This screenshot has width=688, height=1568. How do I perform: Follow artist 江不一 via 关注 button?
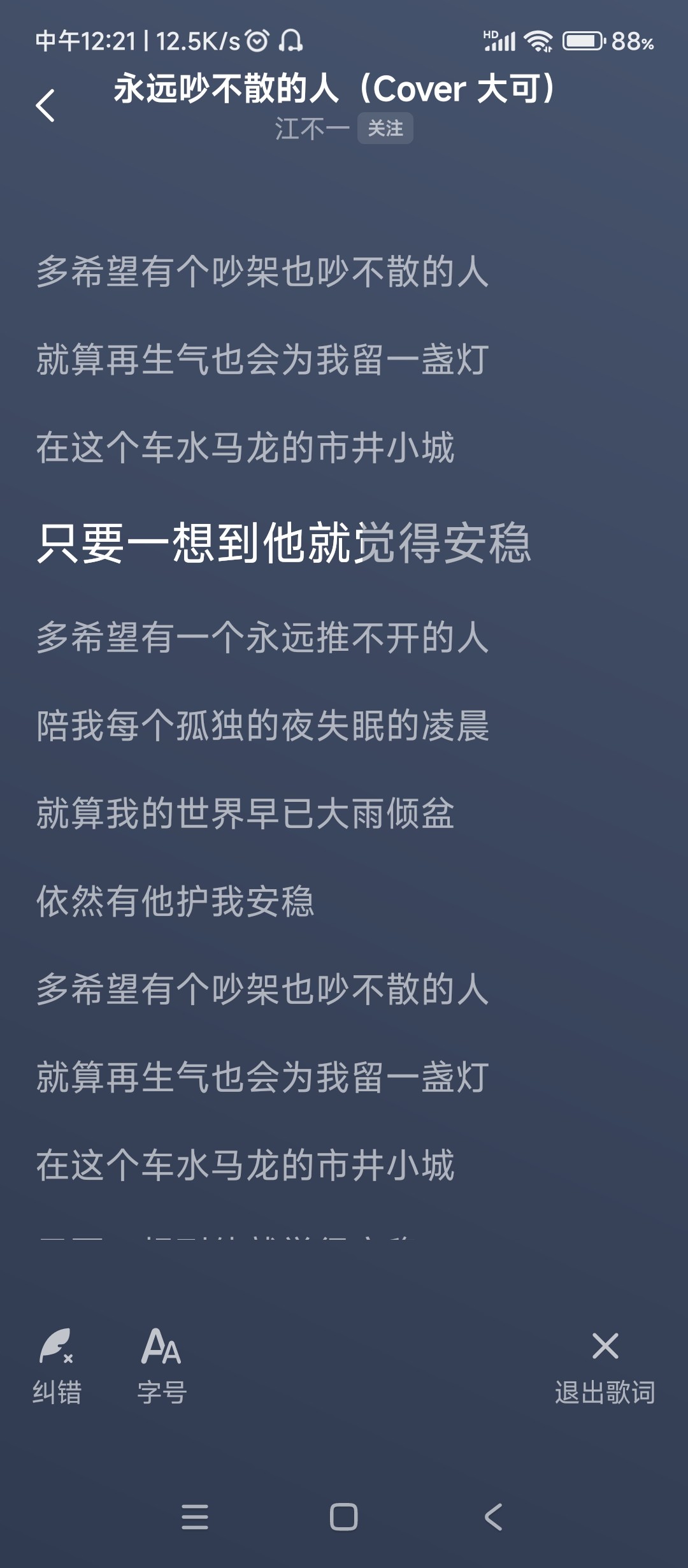click(385, 129)
